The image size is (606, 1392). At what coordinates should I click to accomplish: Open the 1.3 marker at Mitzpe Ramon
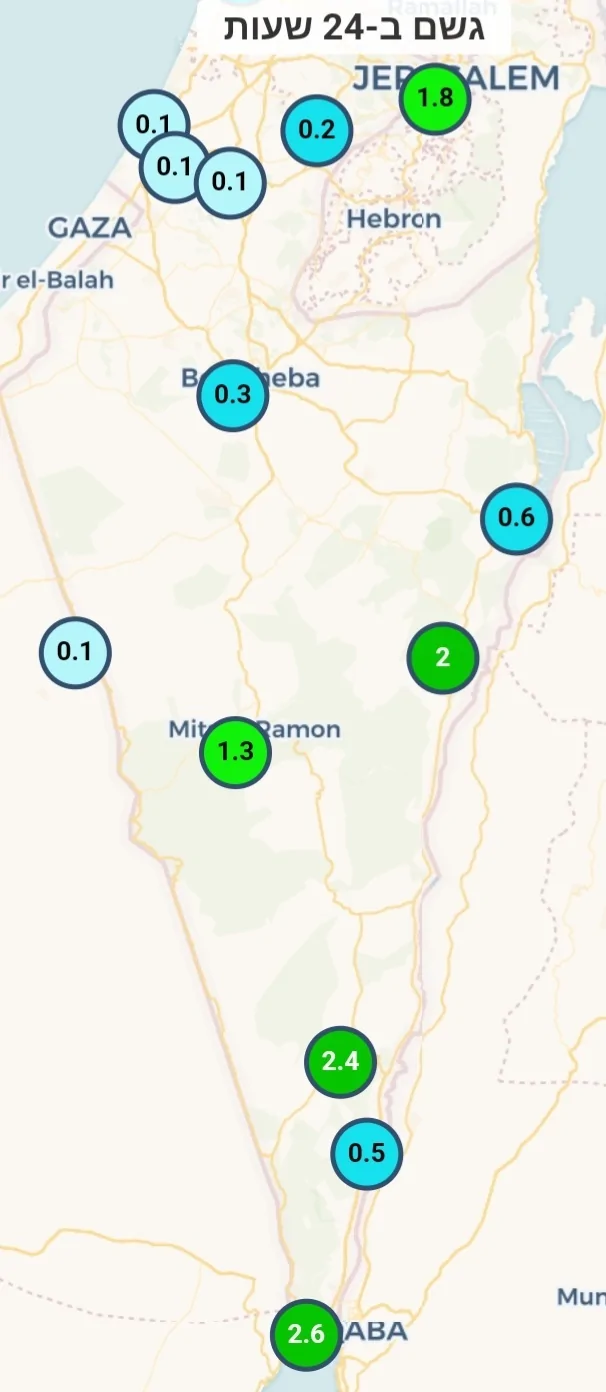pos(236,752)
